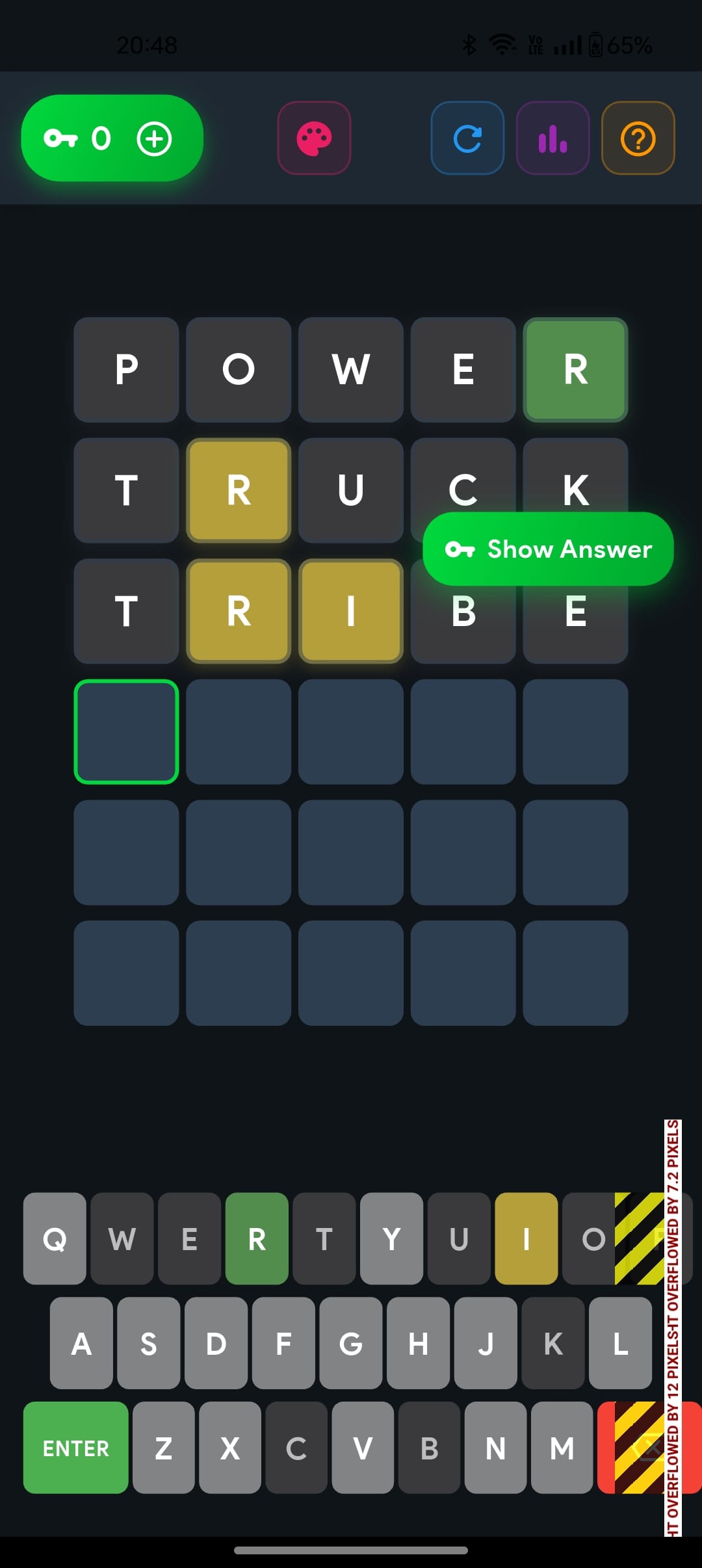Open the help guide
702x1568 pixels.
(638, 138)
